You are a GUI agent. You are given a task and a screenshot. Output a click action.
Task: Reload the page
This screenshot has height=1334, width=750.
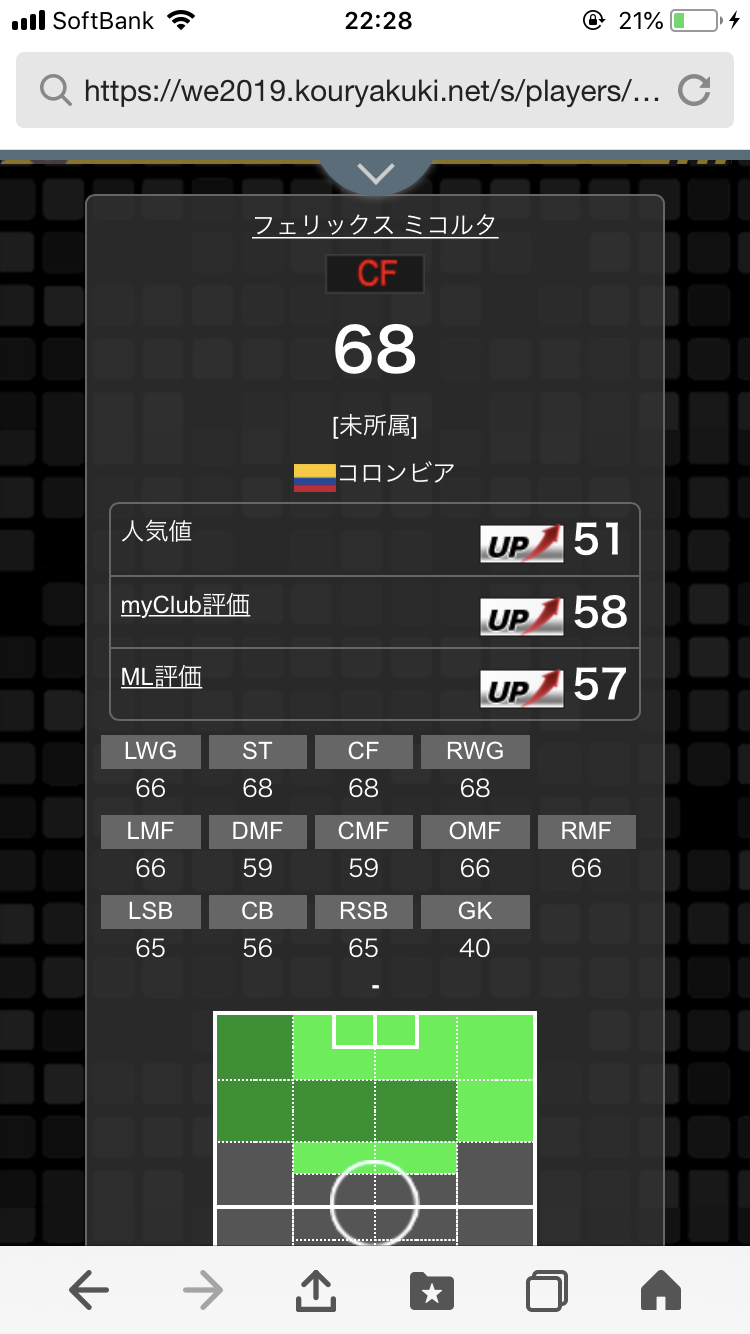coord(693,91)
